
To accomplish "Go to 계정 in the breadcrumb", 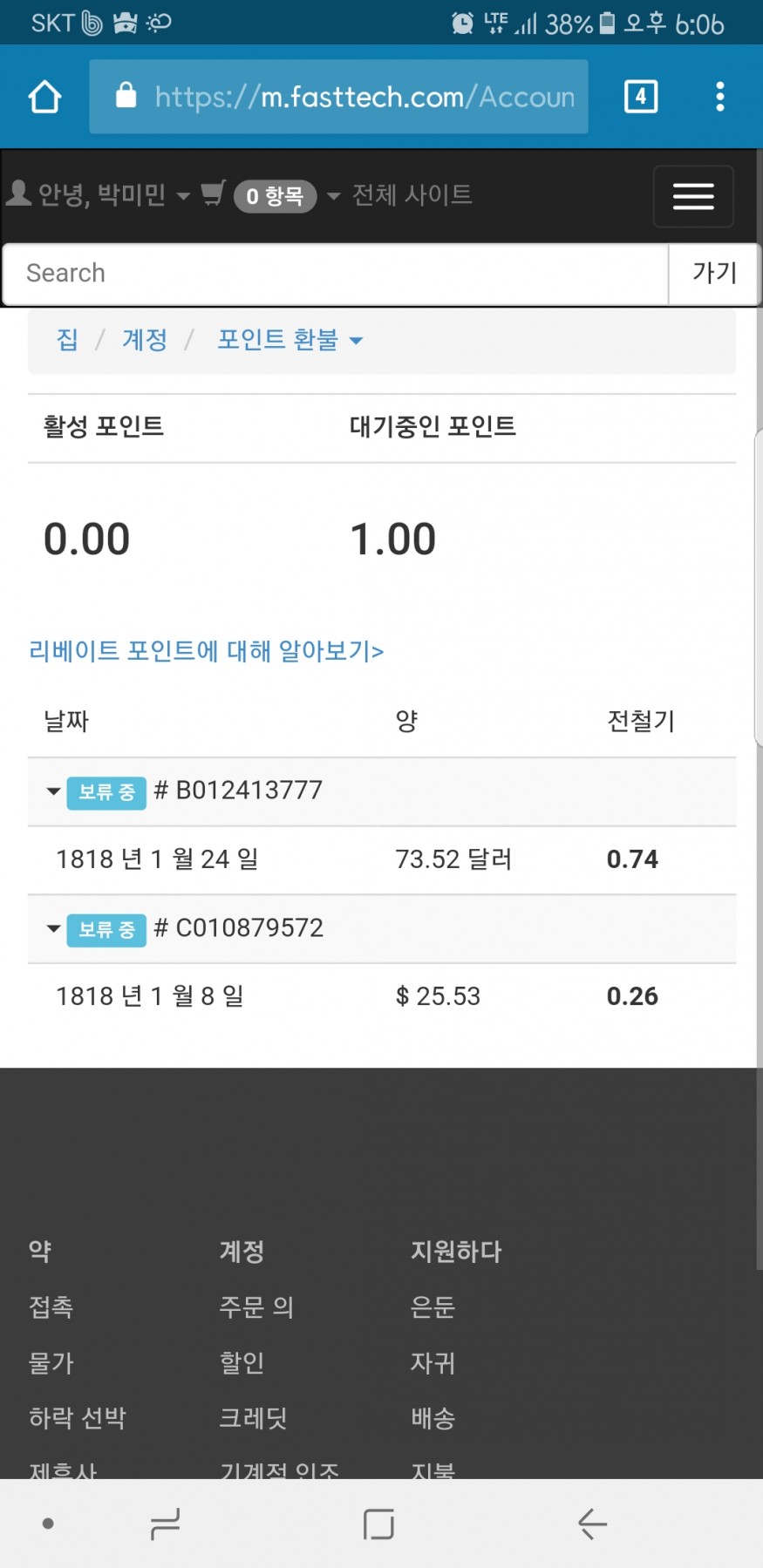I will point(145,339).
